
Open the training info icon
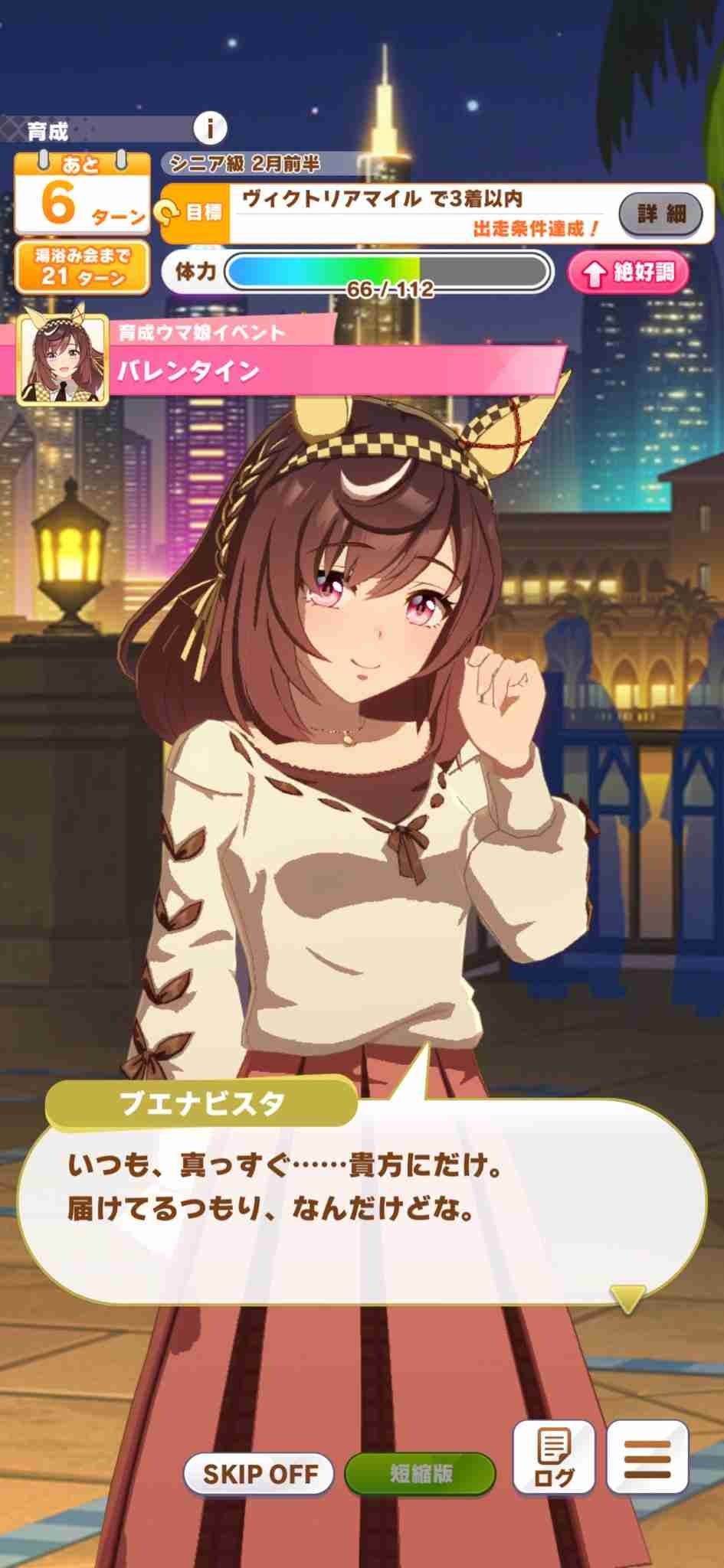(x=209, y=129)
